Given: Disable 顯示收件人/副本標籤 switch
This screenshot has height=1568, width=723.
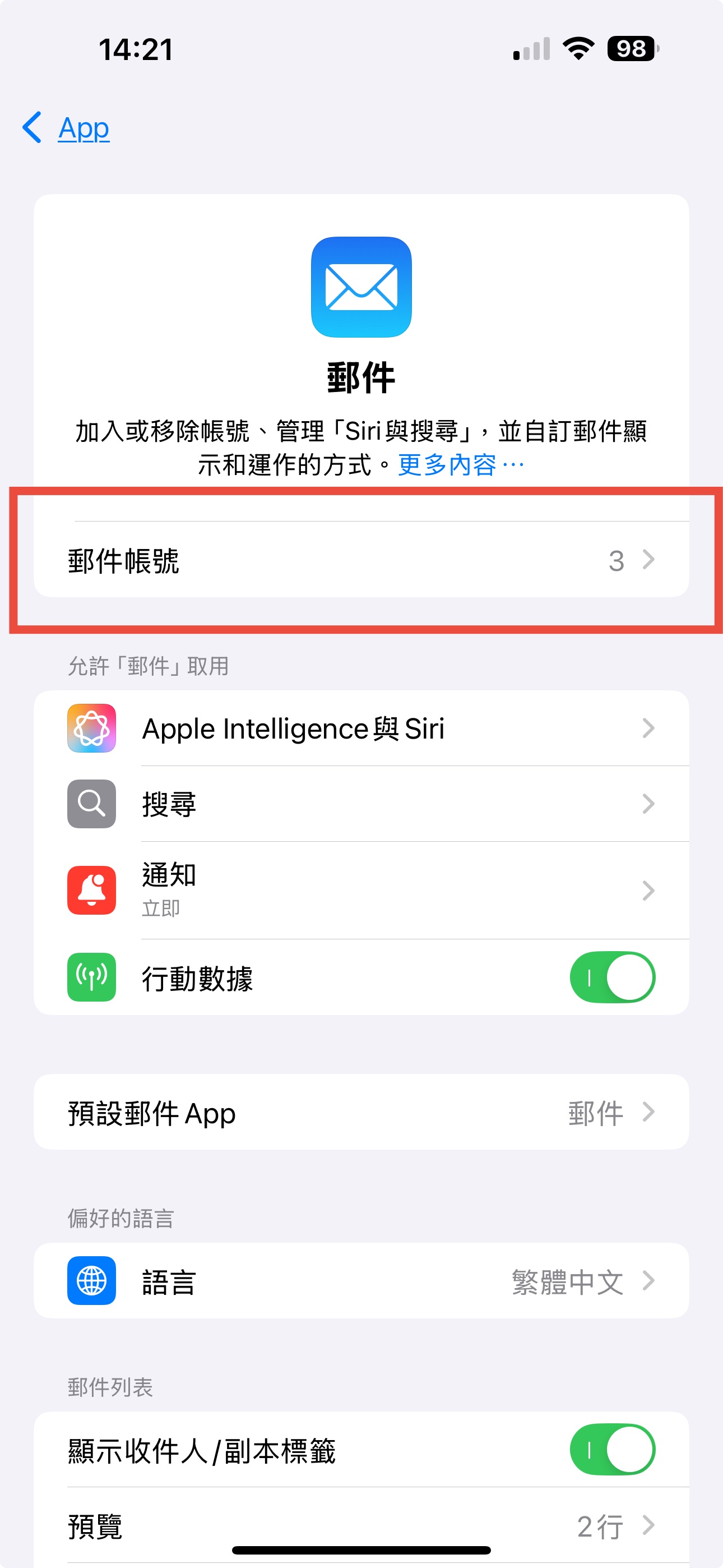Looking at the screenshot, I should tap(611, 1449).
